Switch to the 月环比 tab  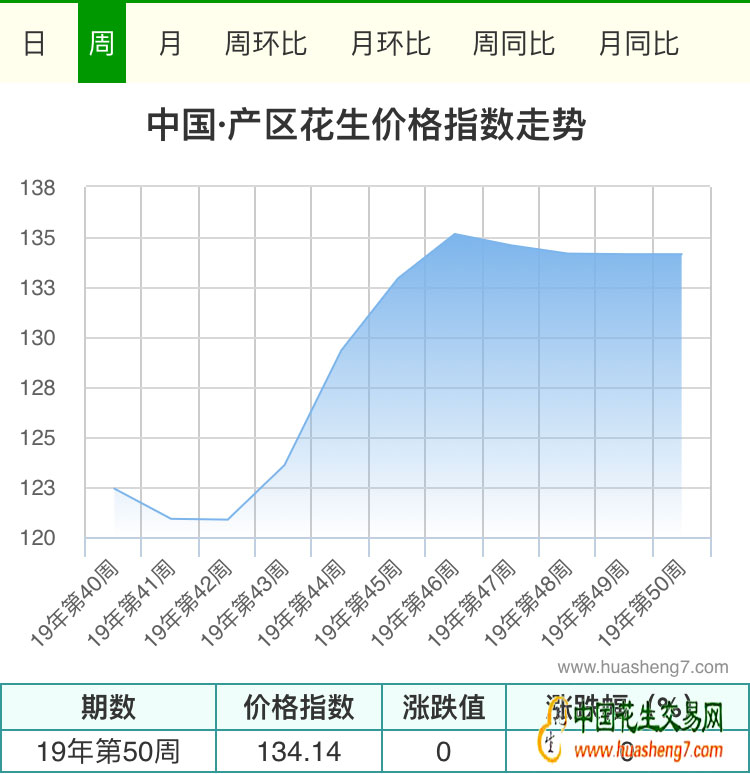[x=390, y=43]
